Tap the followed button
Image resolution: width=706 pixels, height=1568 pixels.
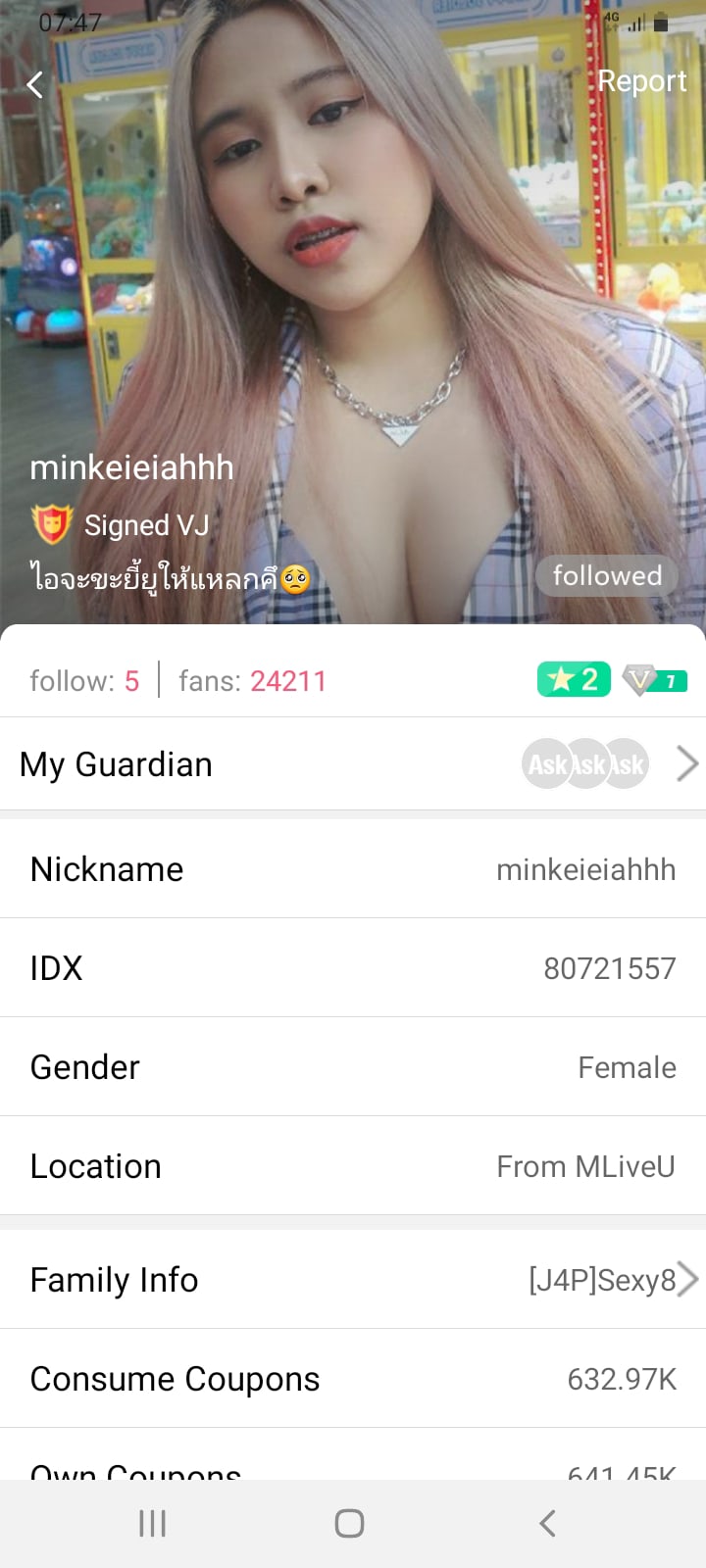tap(607, 575)
